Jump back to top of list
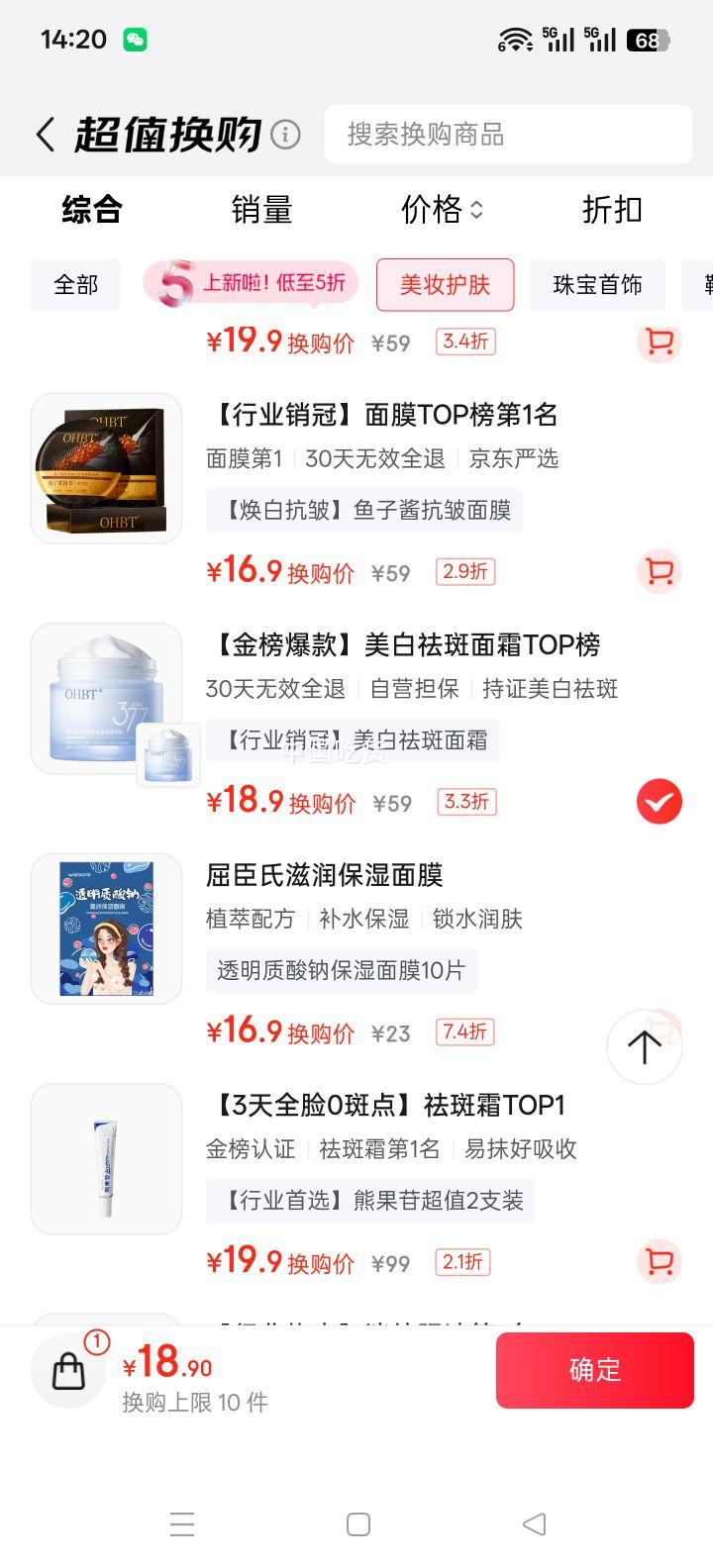 (644, 1046)
